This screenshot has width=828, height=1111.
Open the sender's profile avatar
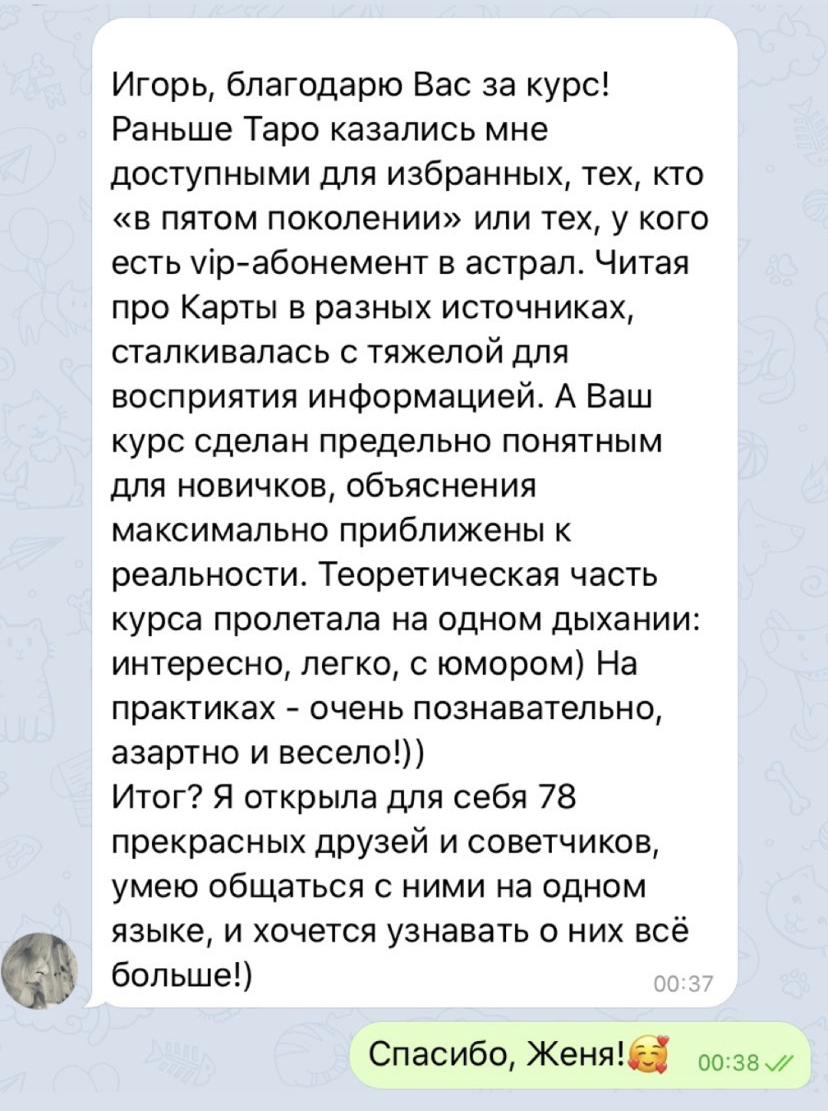coord(40,969)
